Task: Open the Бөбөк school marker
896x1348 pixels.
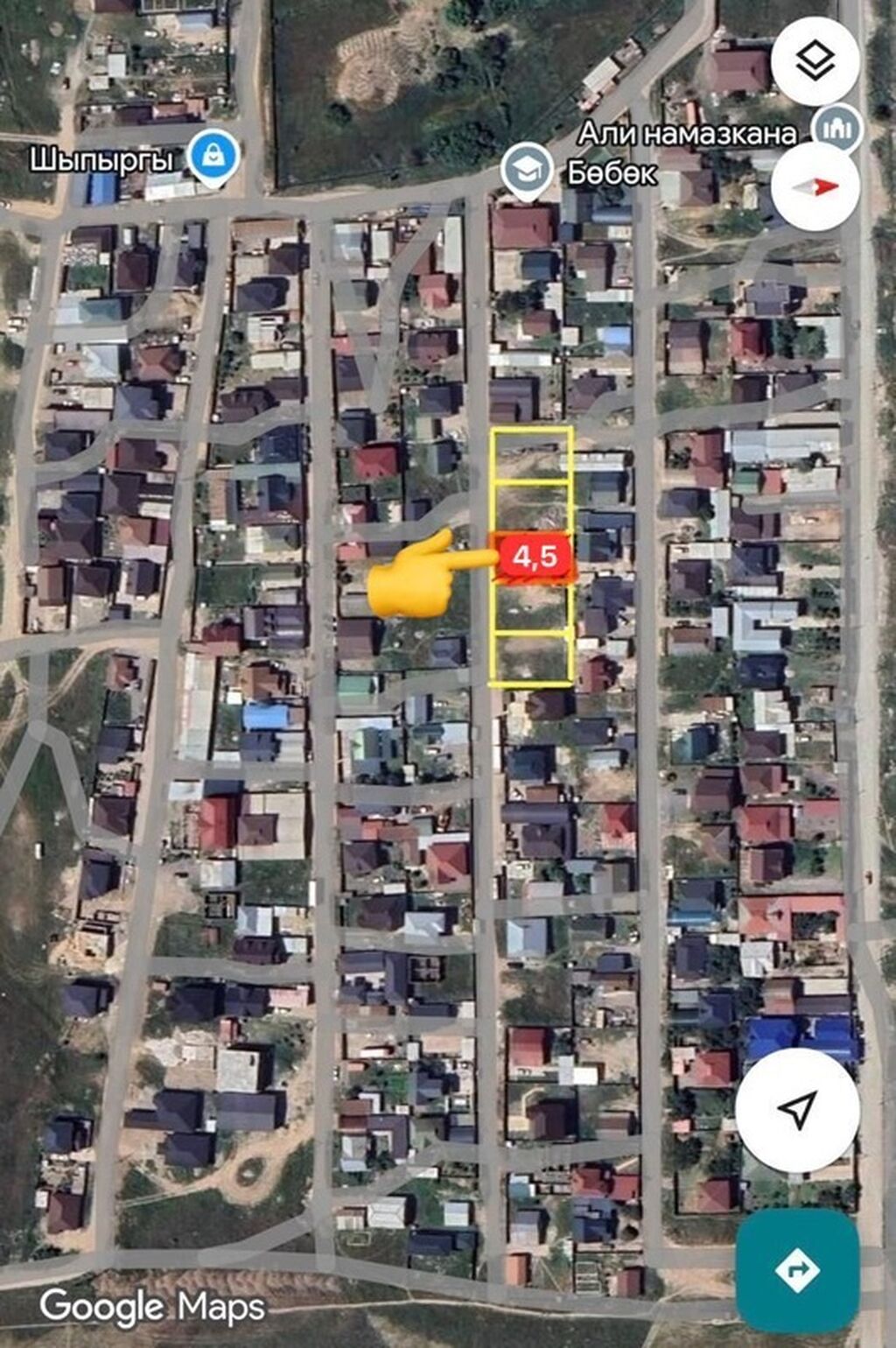Action: 527,171
